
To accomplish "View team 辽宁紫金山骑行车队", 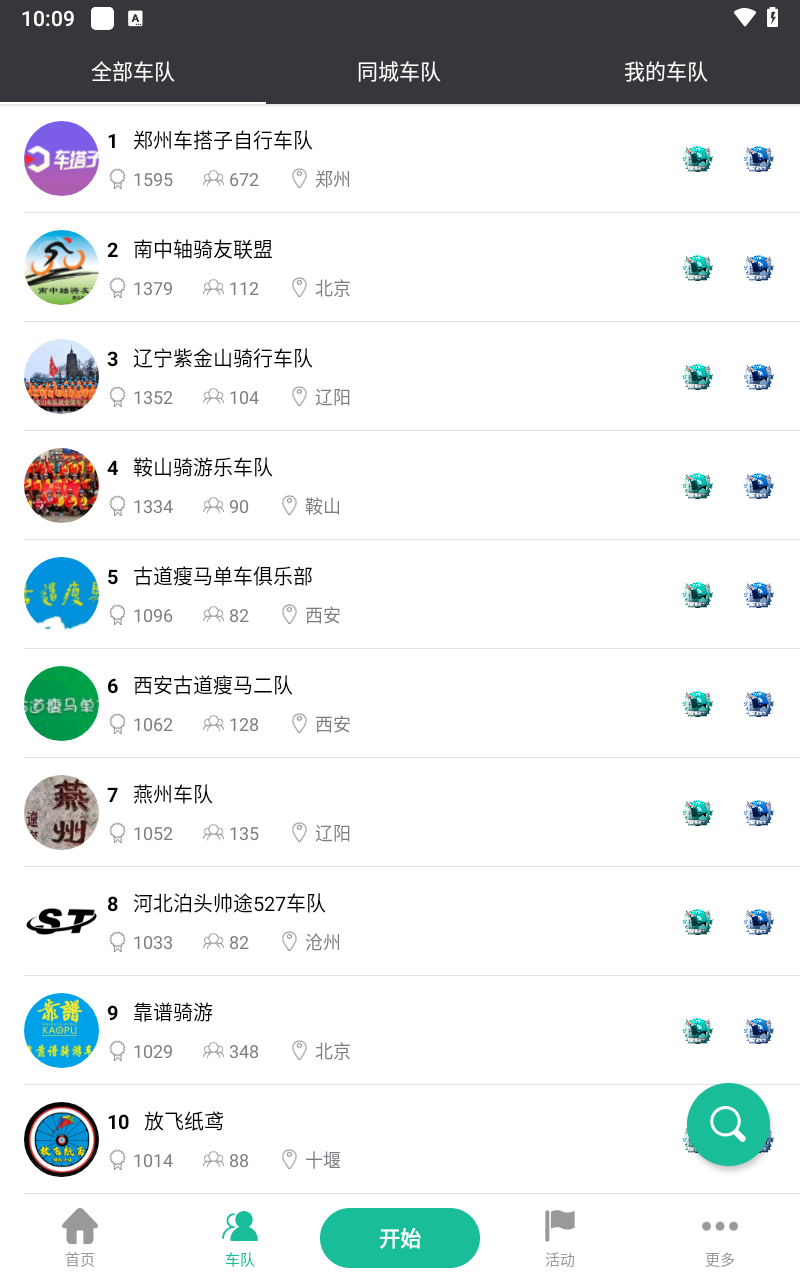I will point(223,359).
